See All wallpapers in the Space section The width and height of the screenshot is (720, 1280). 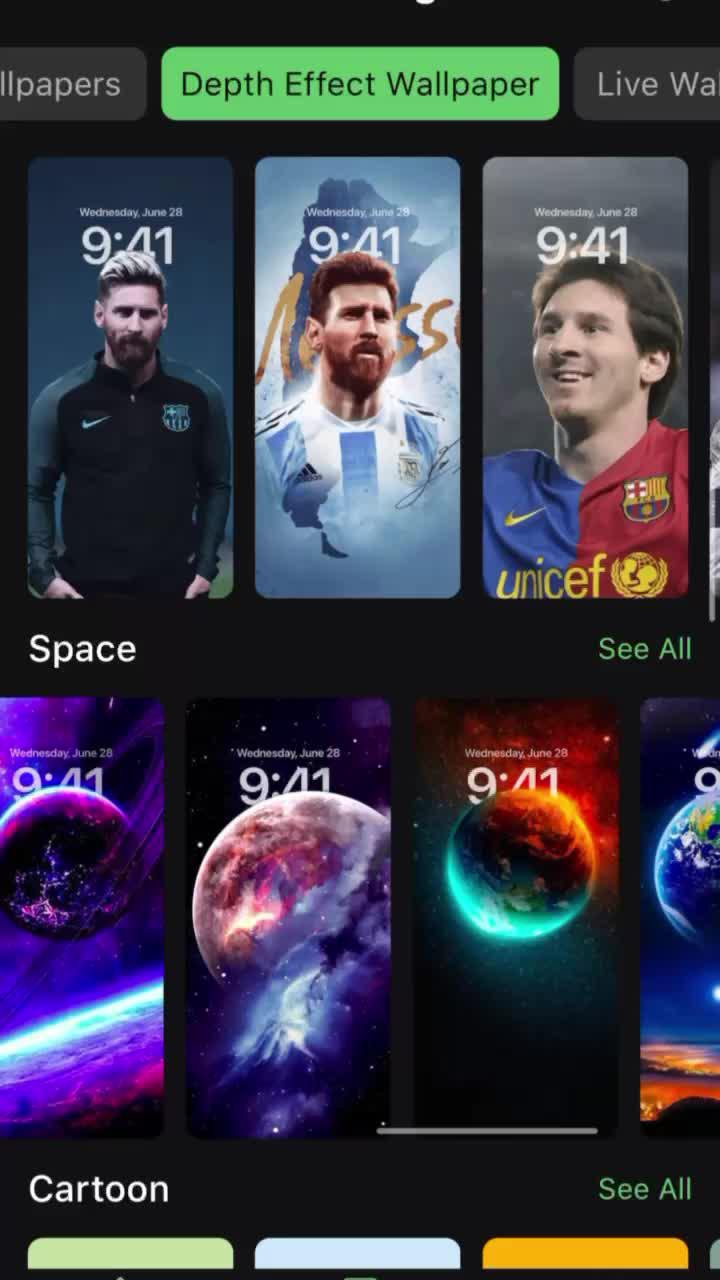[645, 648]
